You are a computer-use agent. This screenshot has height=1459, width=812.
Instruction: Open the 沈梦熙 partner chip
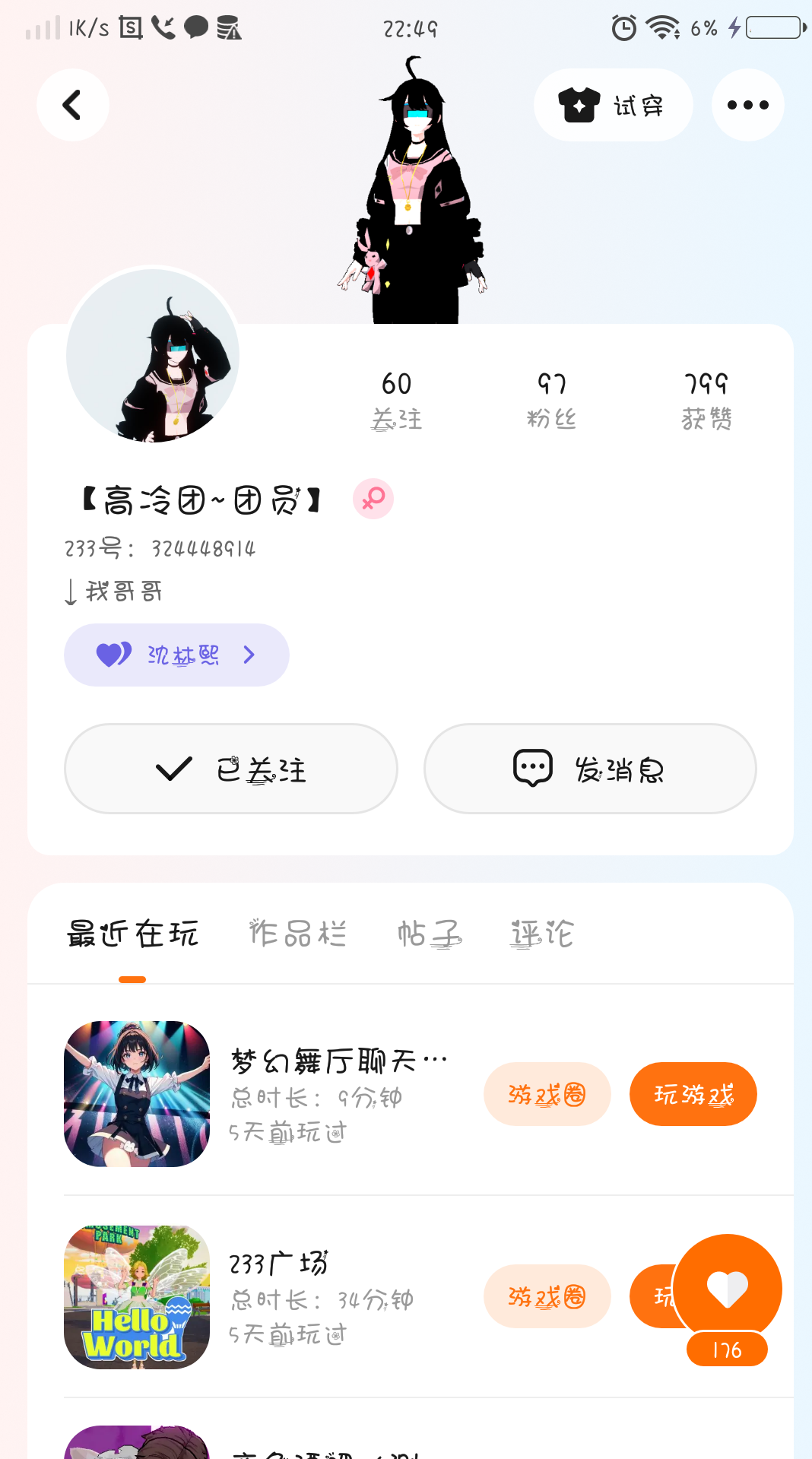click(176, 655)
